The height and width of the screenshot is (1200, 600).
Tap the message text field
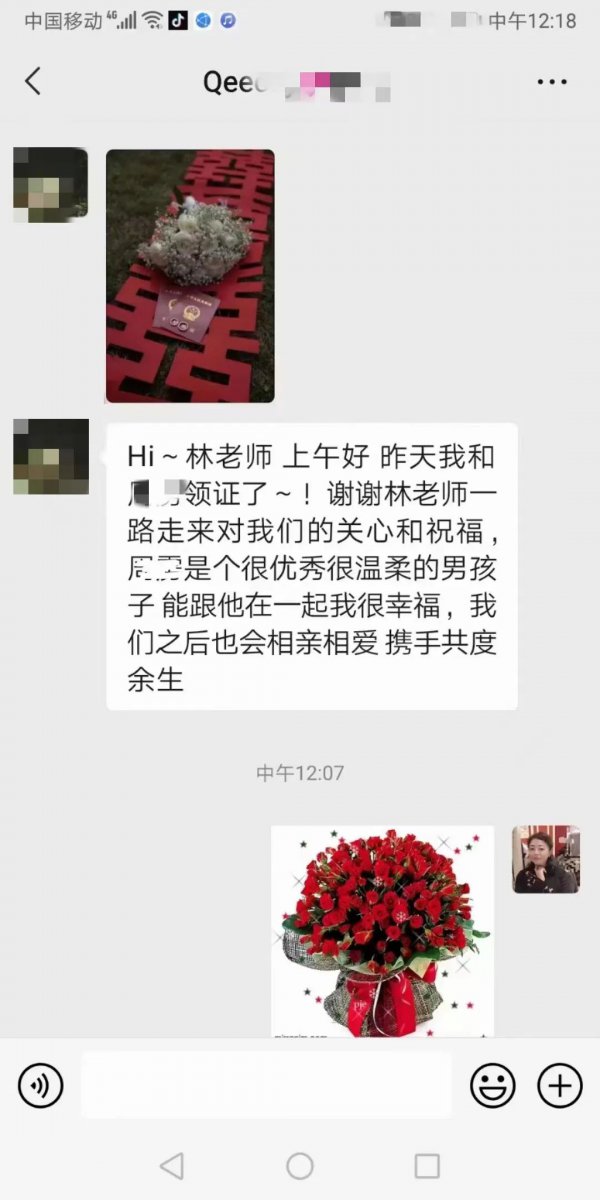tap(266, 1085)
